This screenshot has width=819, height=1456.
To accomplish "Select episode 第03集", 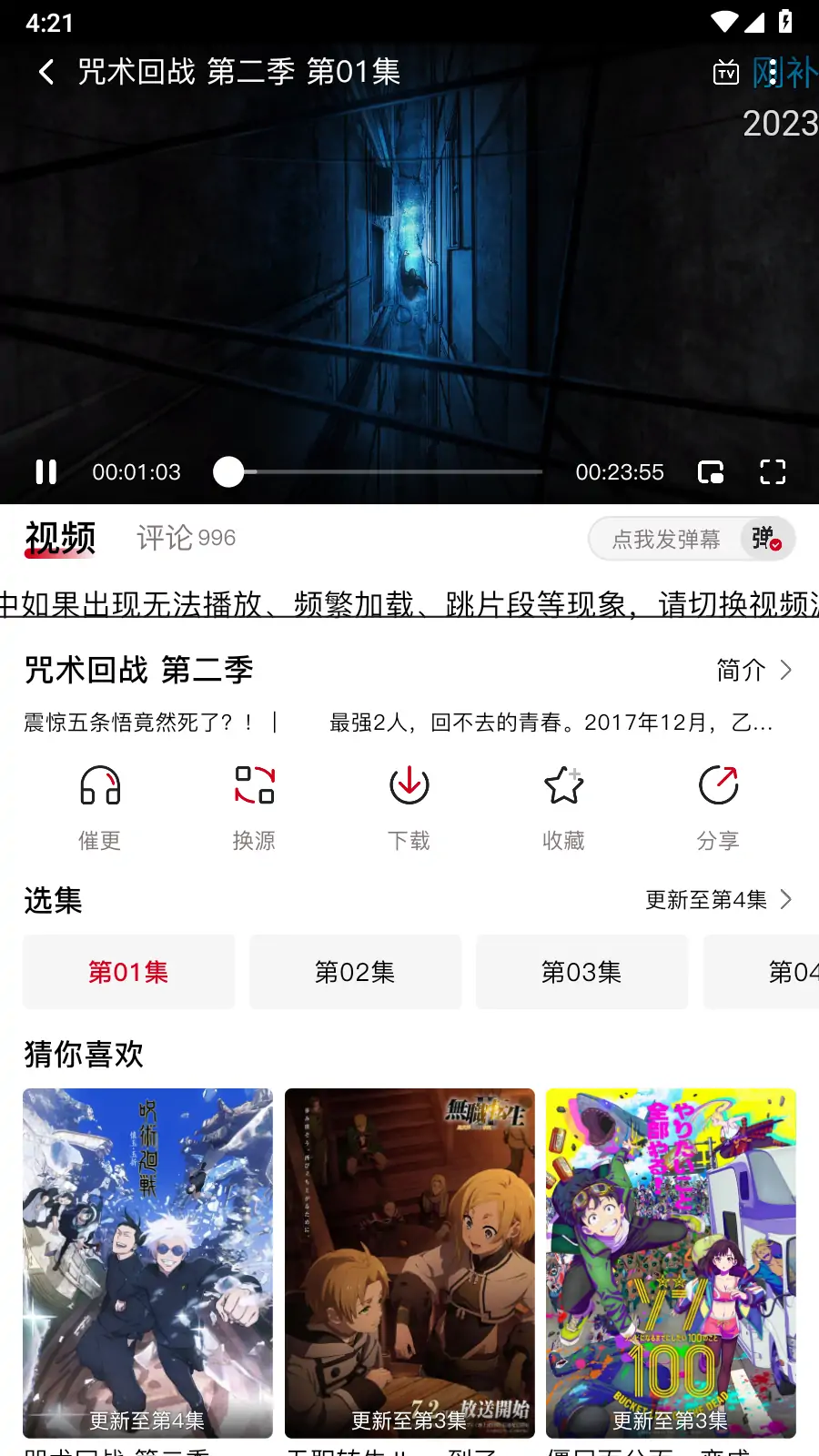I will [x=581, y=972].
